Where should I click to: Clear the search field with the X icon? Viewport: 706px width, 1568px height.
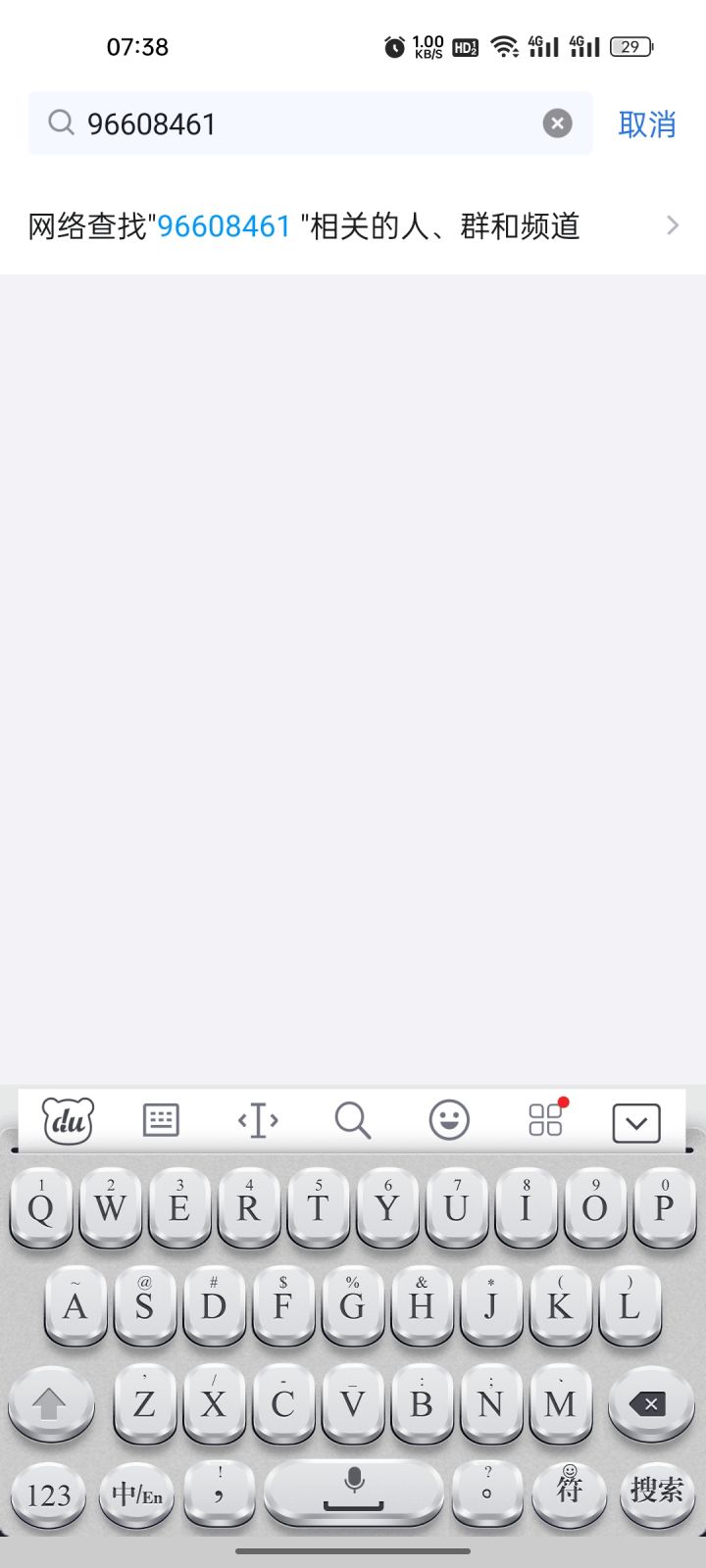556,122
